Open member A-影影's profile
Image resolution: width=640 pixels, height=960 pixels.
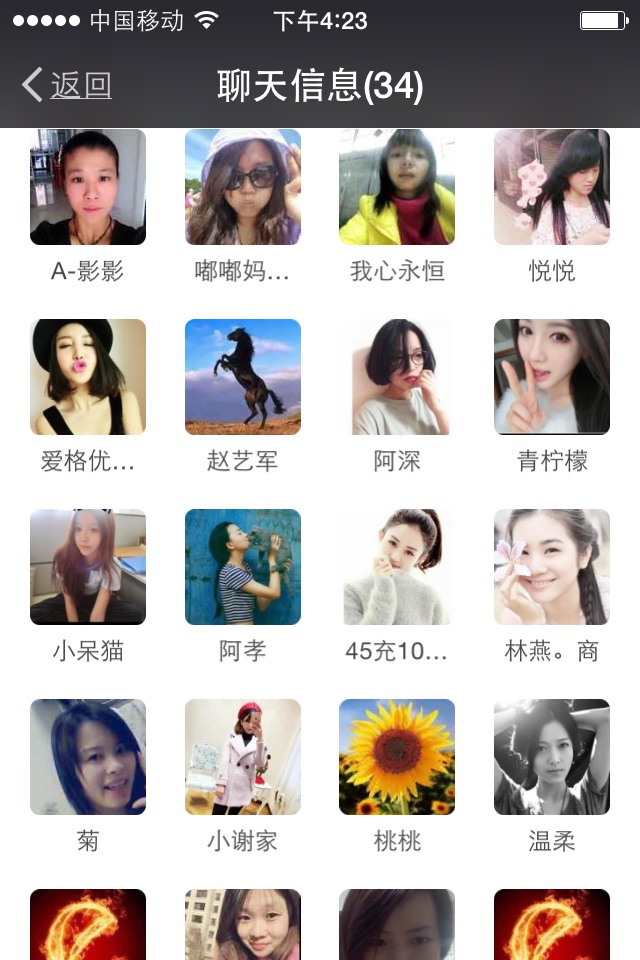tap(88, 187)
